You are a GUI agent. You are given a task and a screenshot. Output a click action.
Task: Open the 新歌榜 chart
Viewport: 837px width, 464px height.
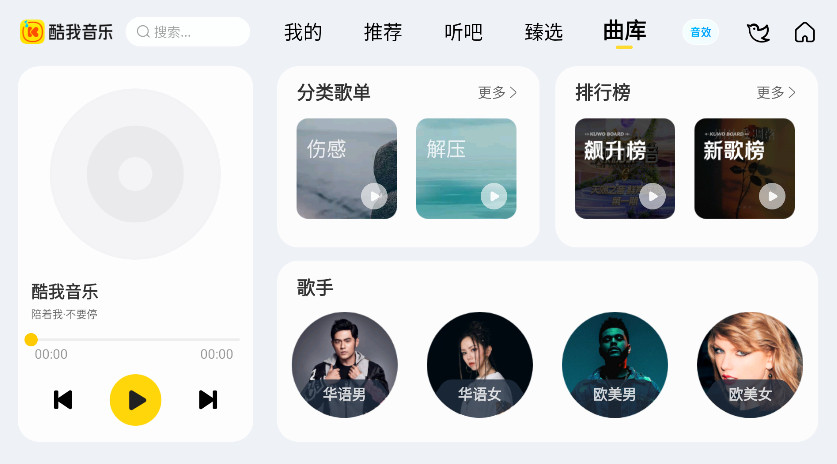coord(744,168)
